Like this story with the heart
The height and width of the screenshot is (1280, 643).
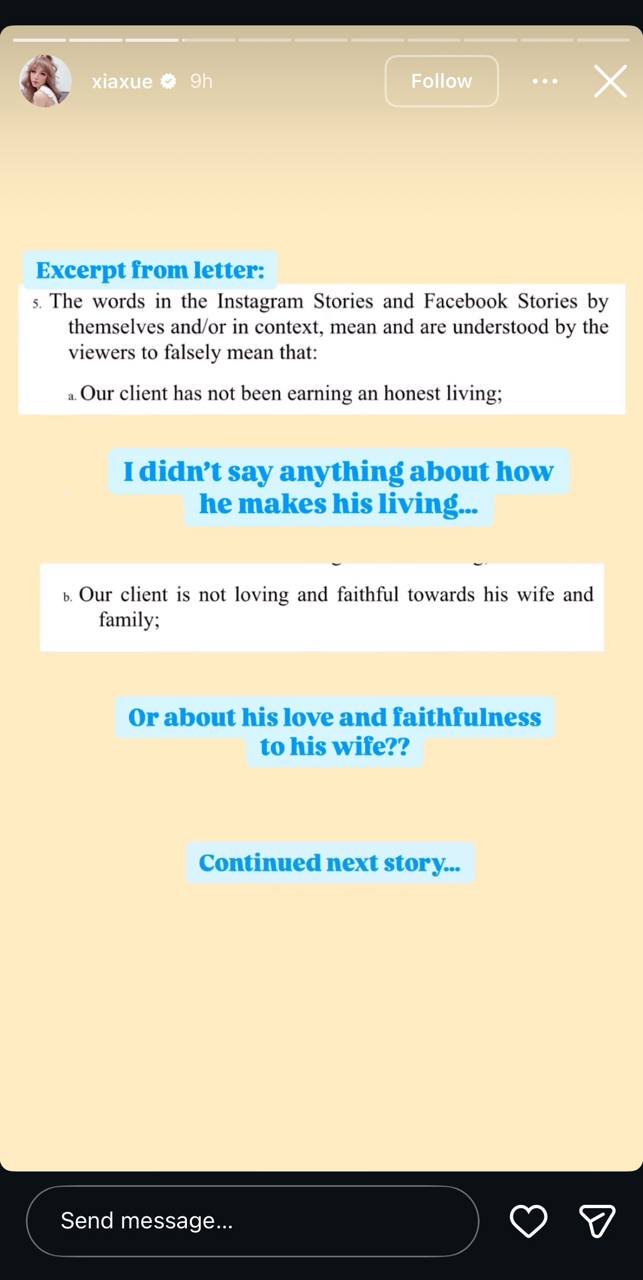pos(528,1221)
